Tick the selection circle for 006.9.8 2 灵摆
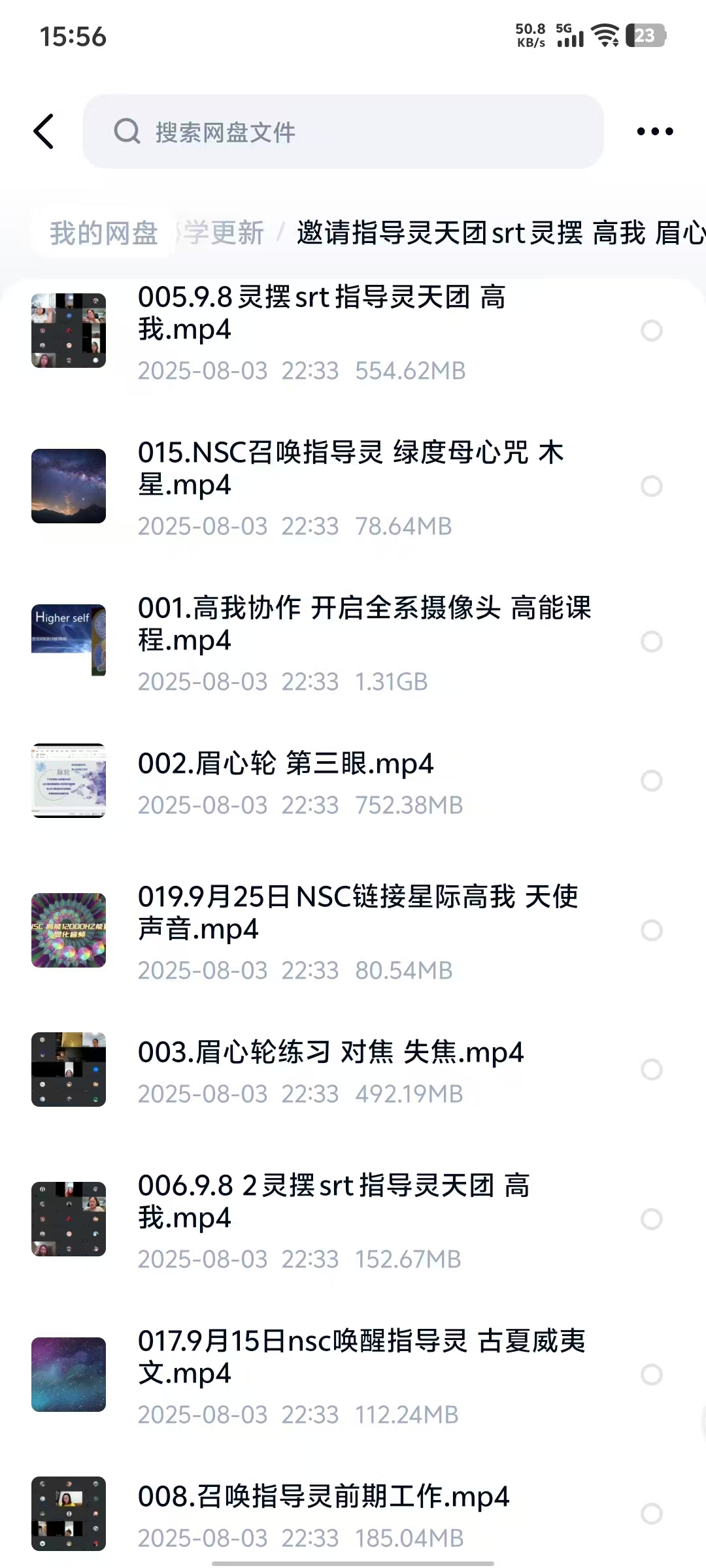Viewport: 706px width, 1568px height. [x=651, y=1219]
